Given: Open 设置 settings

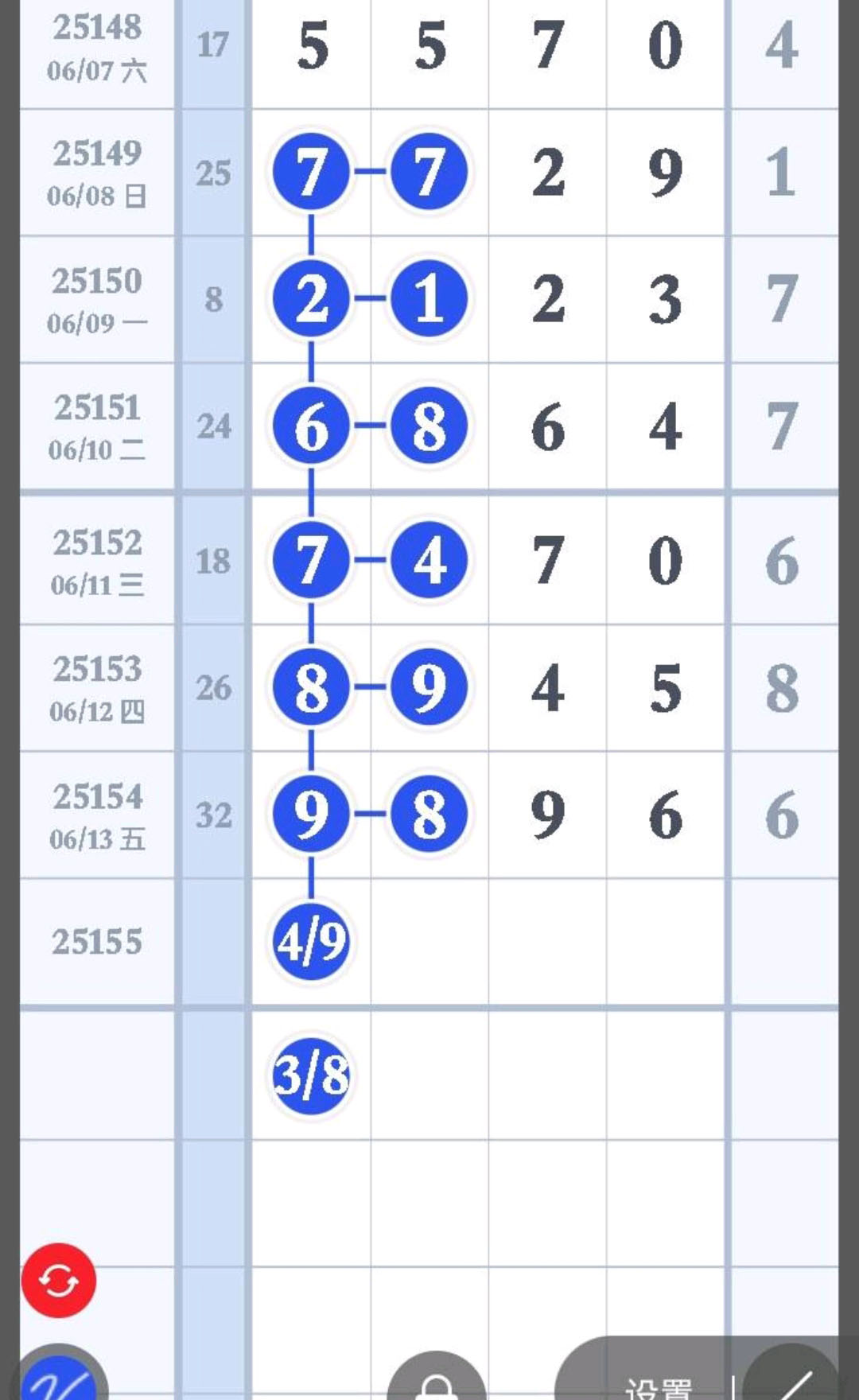Looking at the screenshot, I should pyautogui.click(x=659, y=1387).
